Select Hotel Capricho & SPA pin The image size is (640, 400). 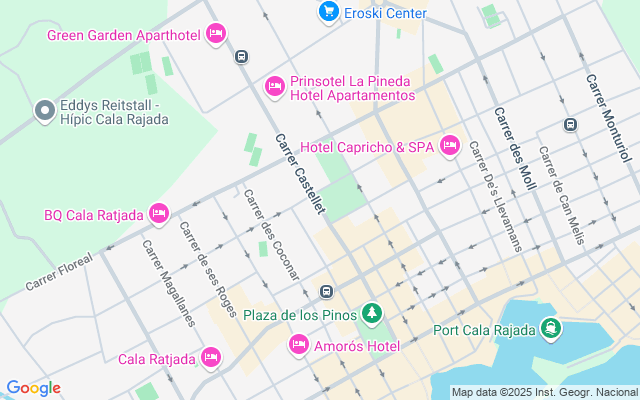449,147
